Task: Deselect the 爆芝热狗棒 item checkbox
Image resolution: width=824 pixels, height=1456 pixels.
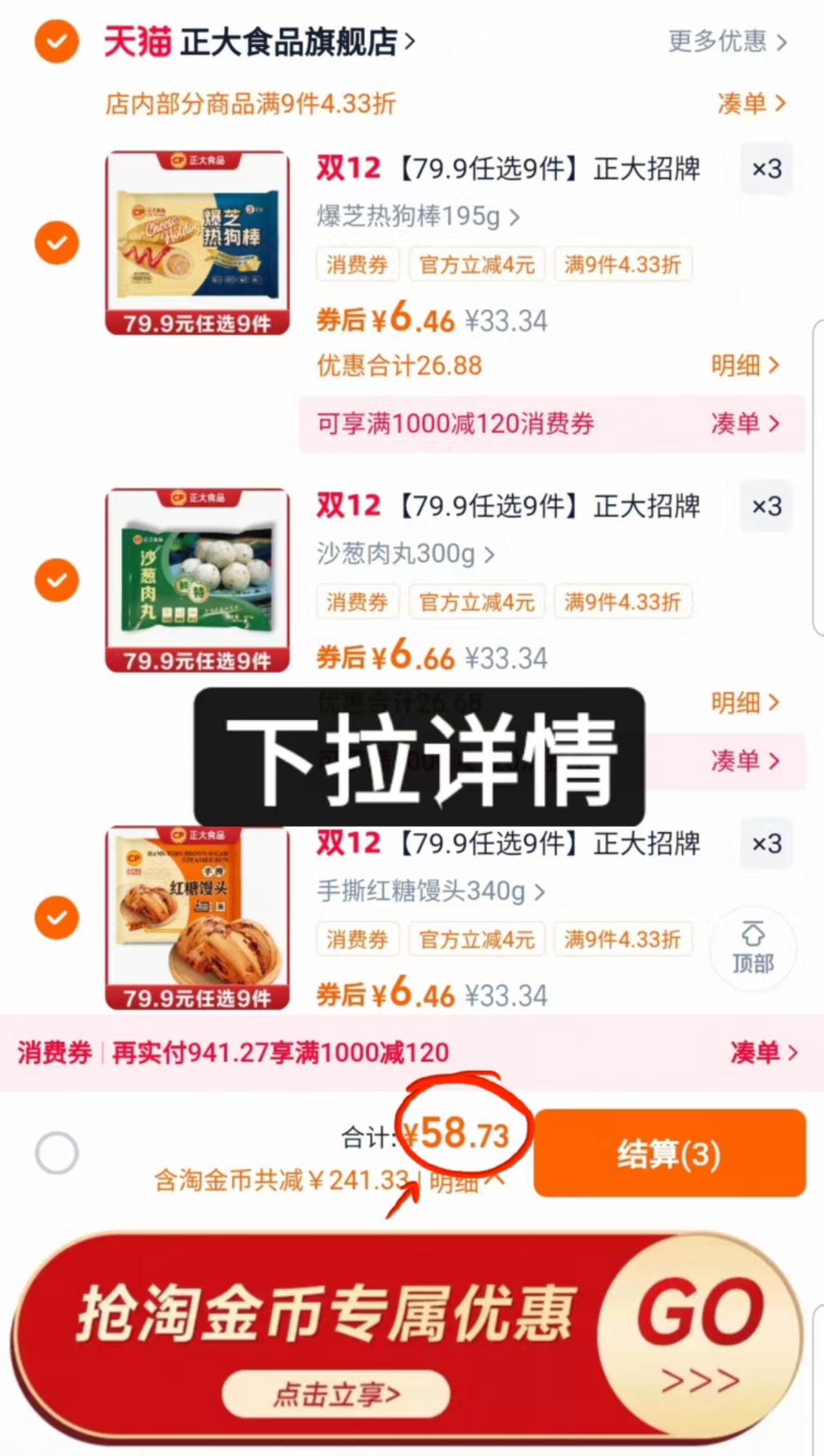Action: coord(57,241)
